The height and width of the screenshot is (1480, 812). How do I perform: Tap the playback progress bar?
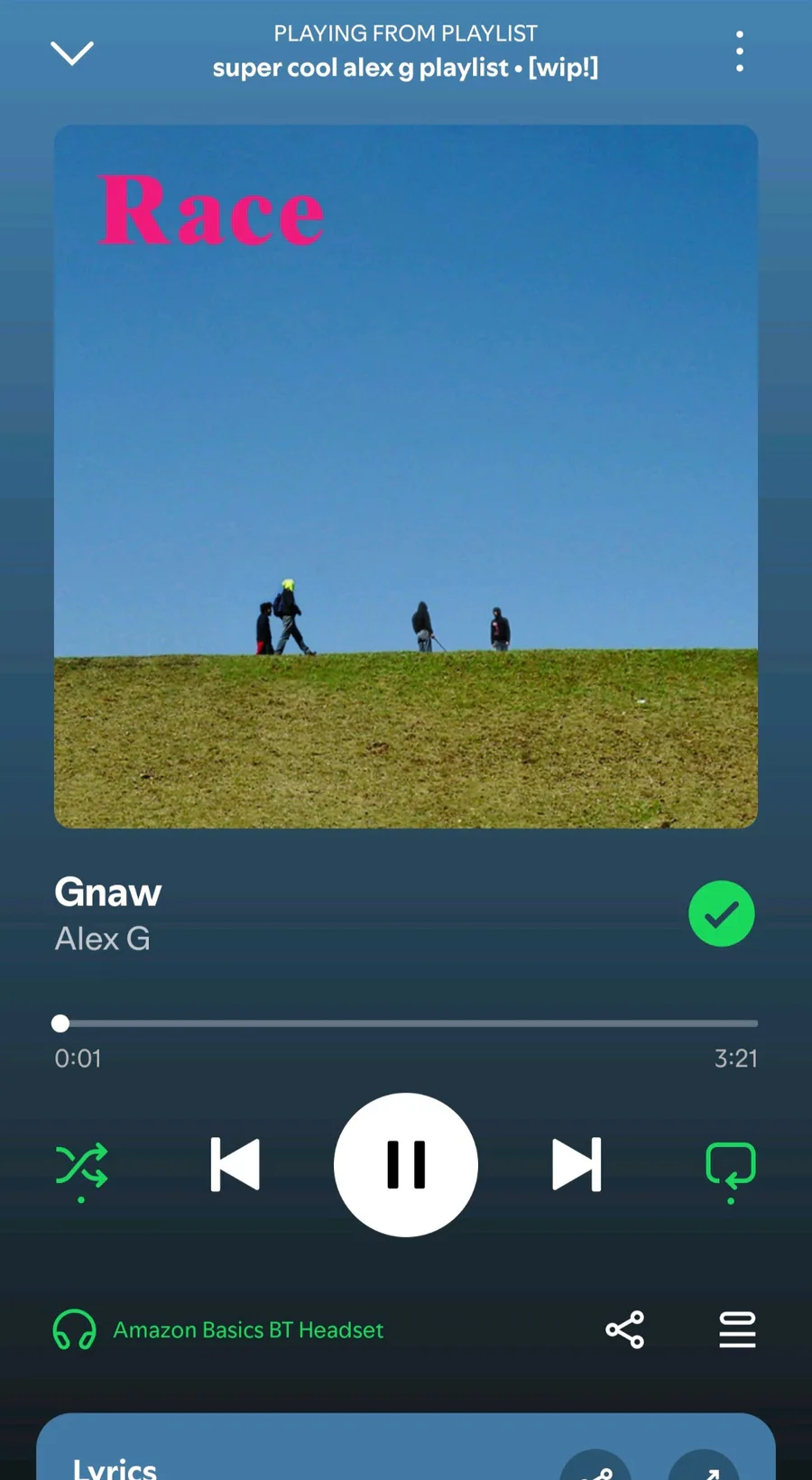[x=406, y=1023]
